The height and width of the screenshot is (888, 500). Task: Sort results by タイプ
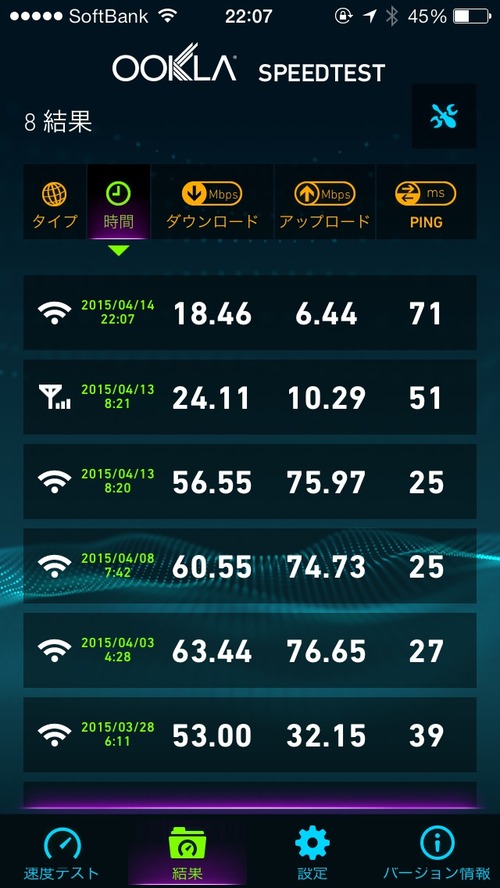(x=54, y=202)
